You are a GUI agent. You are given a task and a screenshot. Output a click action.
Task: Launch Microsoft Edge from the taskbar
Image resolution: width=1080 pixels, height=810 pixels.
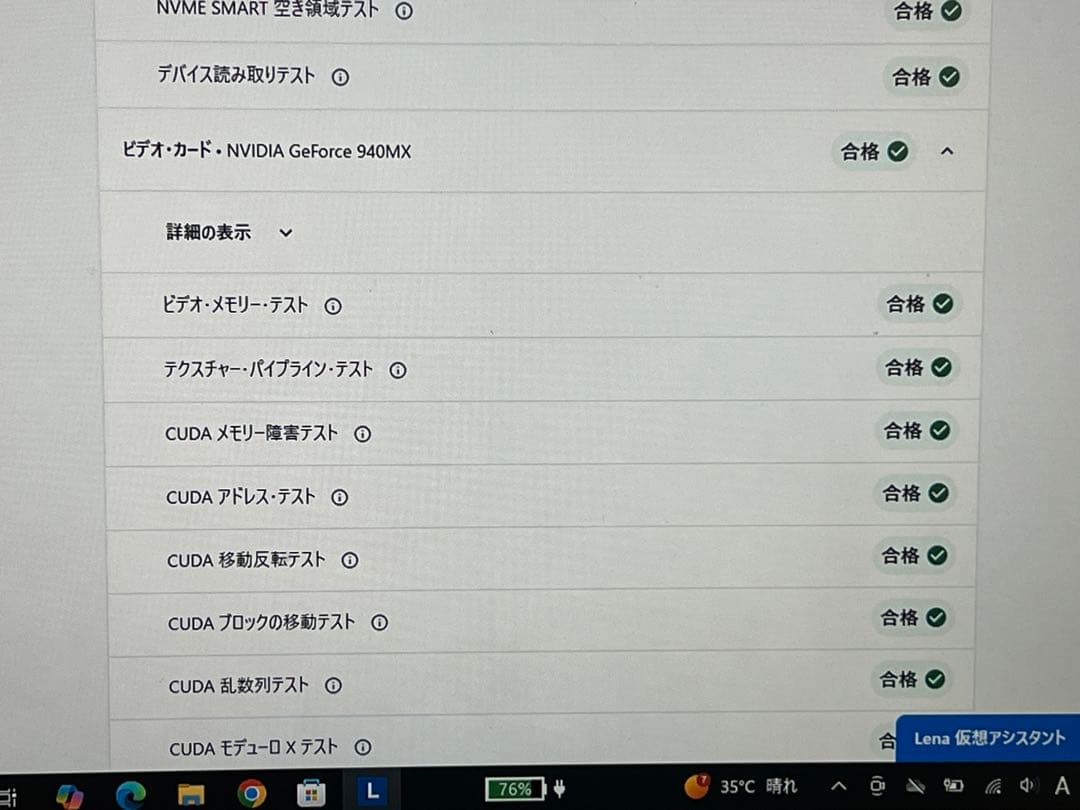point(131,794)
